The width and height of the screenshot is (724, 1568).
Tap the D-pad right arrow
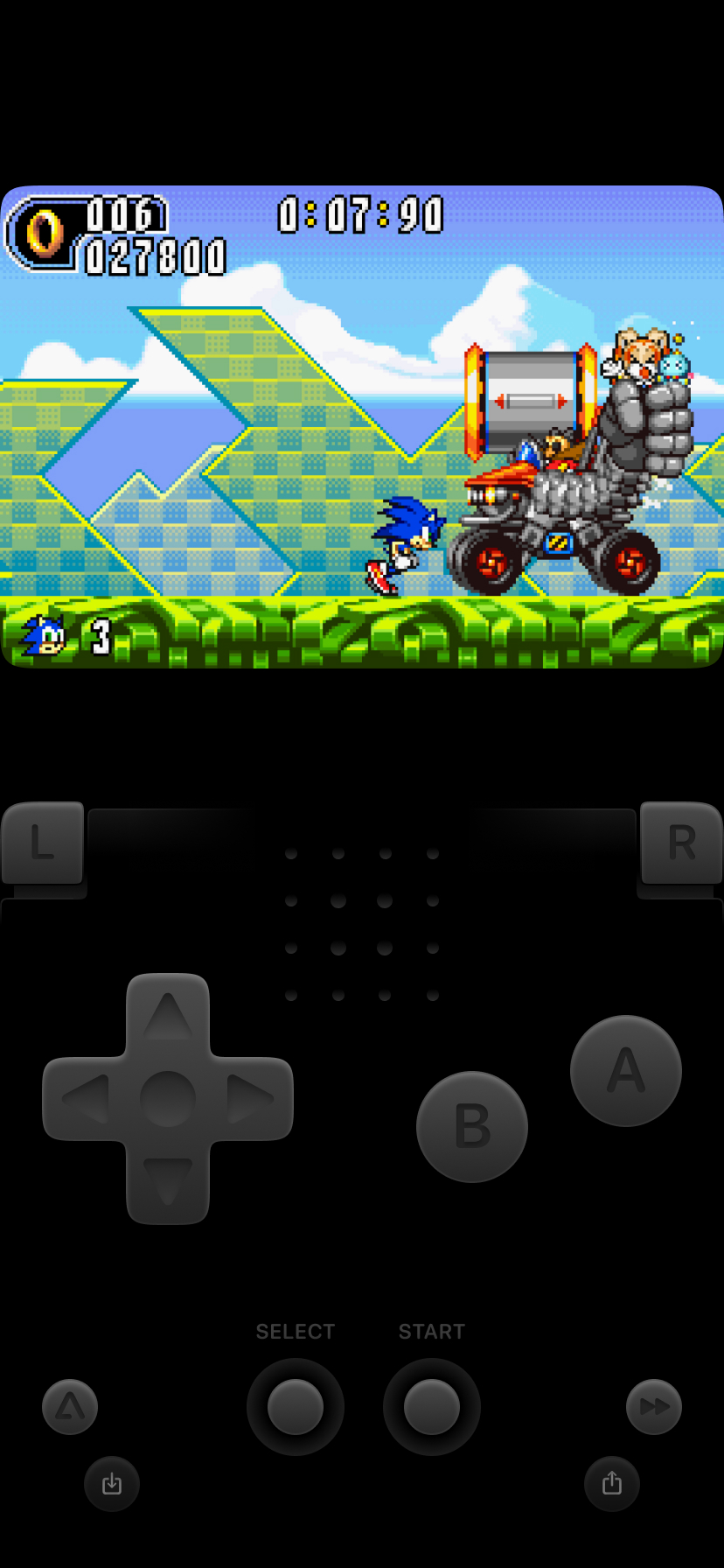tap(250, 1099)
